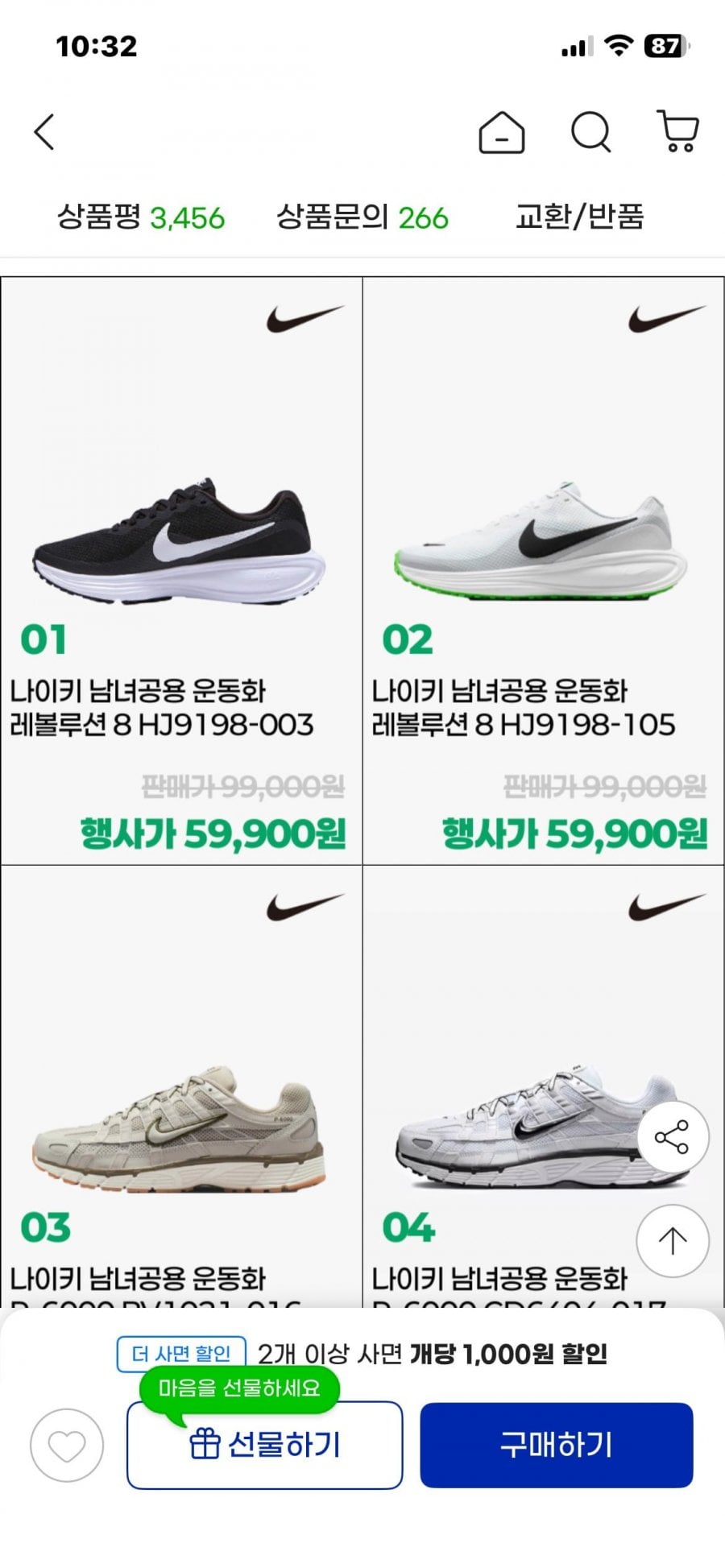Add this product to wishlist heart
This screenshot has height=1568, width=725.
[67, 1446]
